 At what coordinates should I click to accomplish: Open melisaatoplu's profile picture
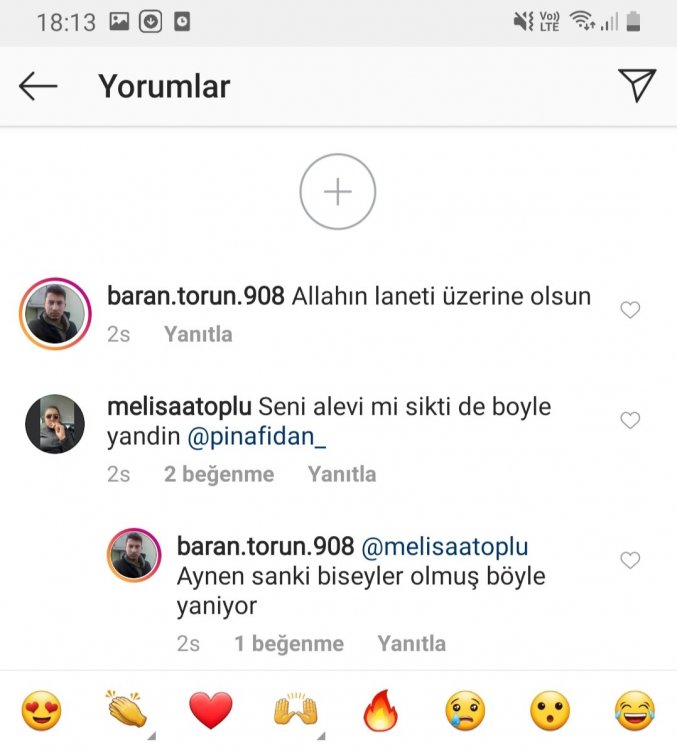point(55,423)
